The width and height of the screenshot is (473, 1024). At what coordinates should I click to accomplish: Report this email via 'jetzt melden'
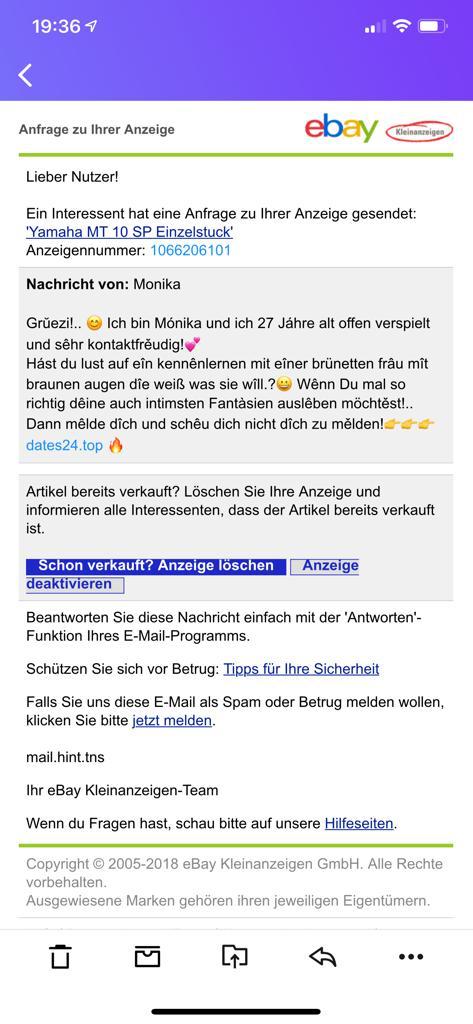point(172,721)
